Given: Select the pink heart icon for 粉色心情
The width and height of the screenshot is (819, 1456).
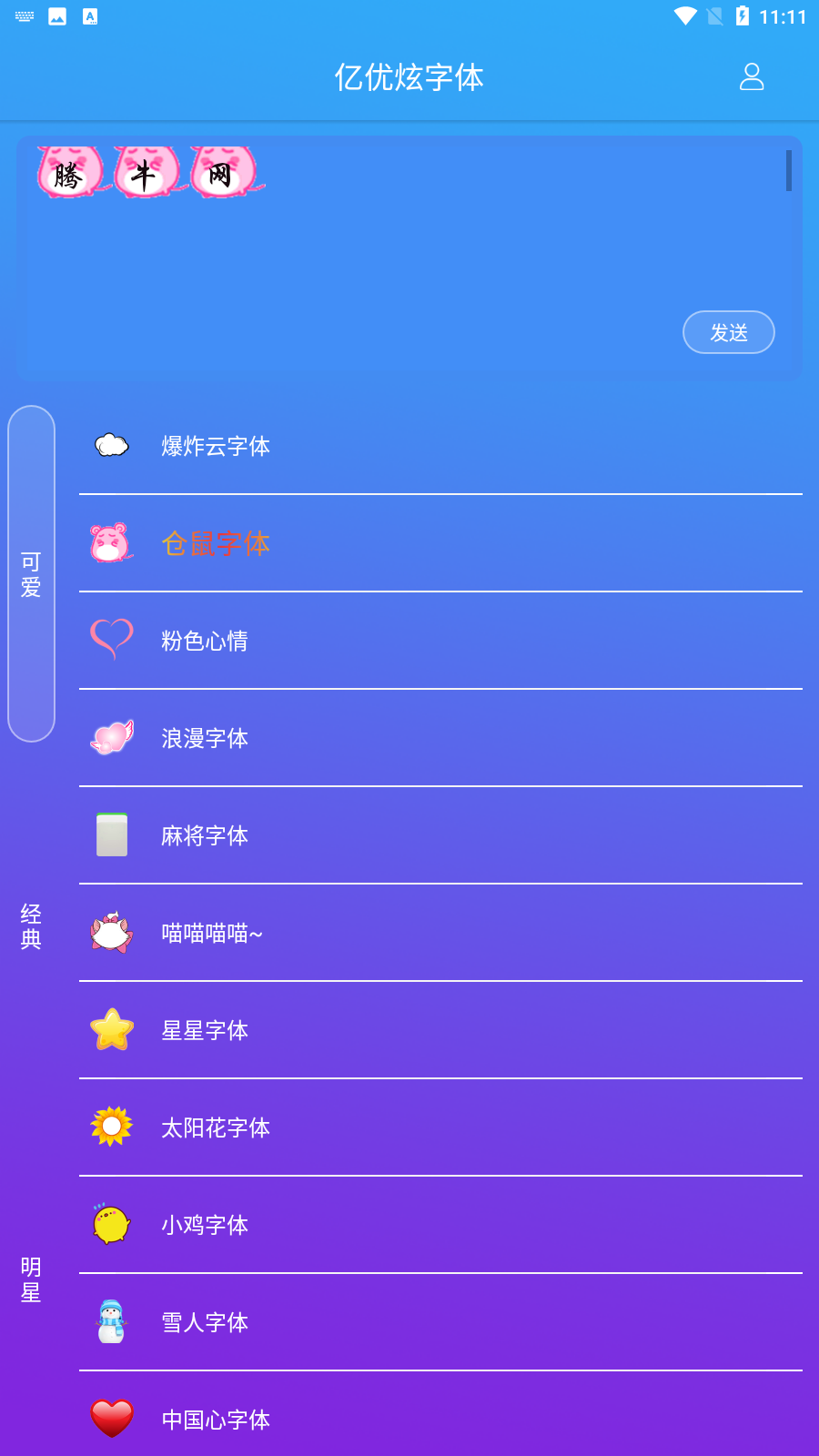Looking at the screenshot, I should (x=111, y=640).
